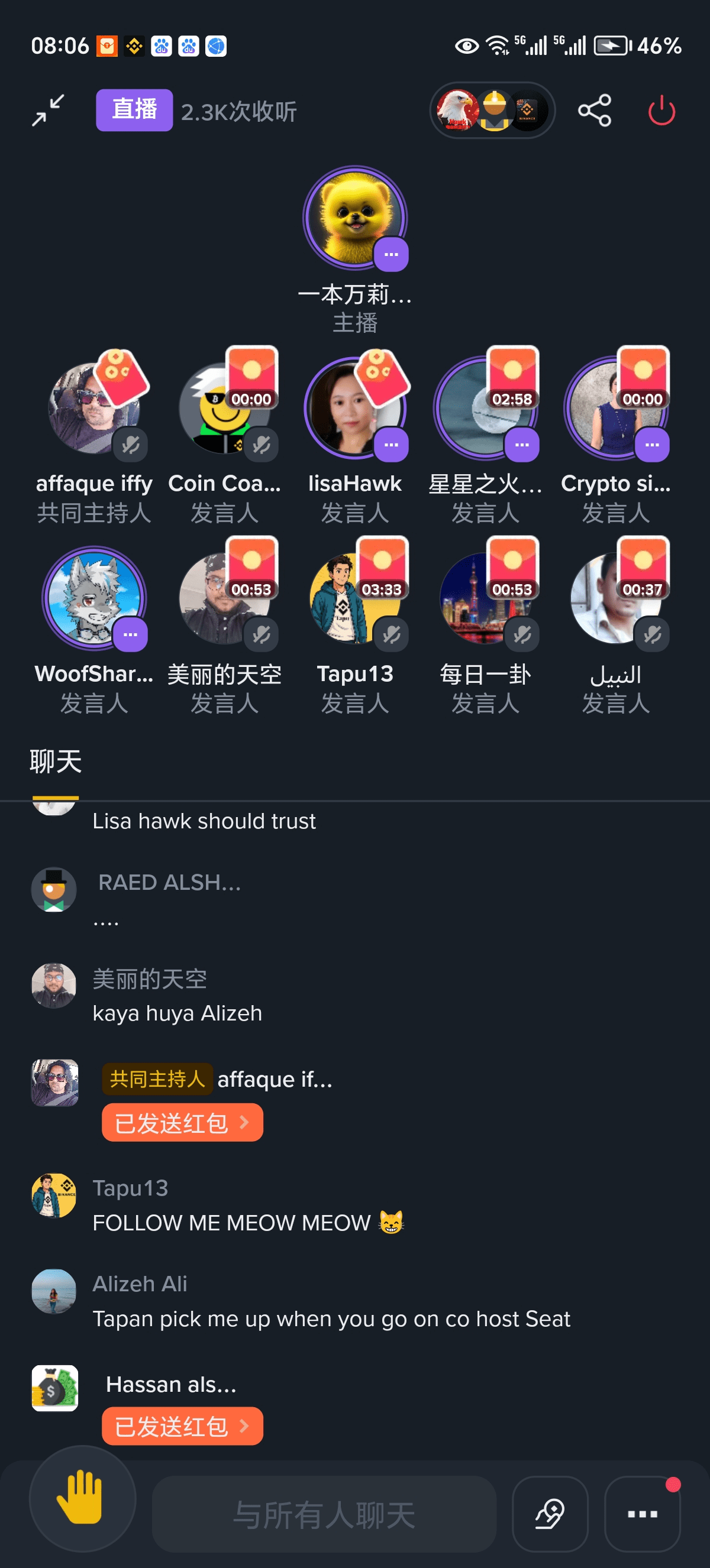
Task: Select the 聊天 chat tab
Action: click(56, 762)
